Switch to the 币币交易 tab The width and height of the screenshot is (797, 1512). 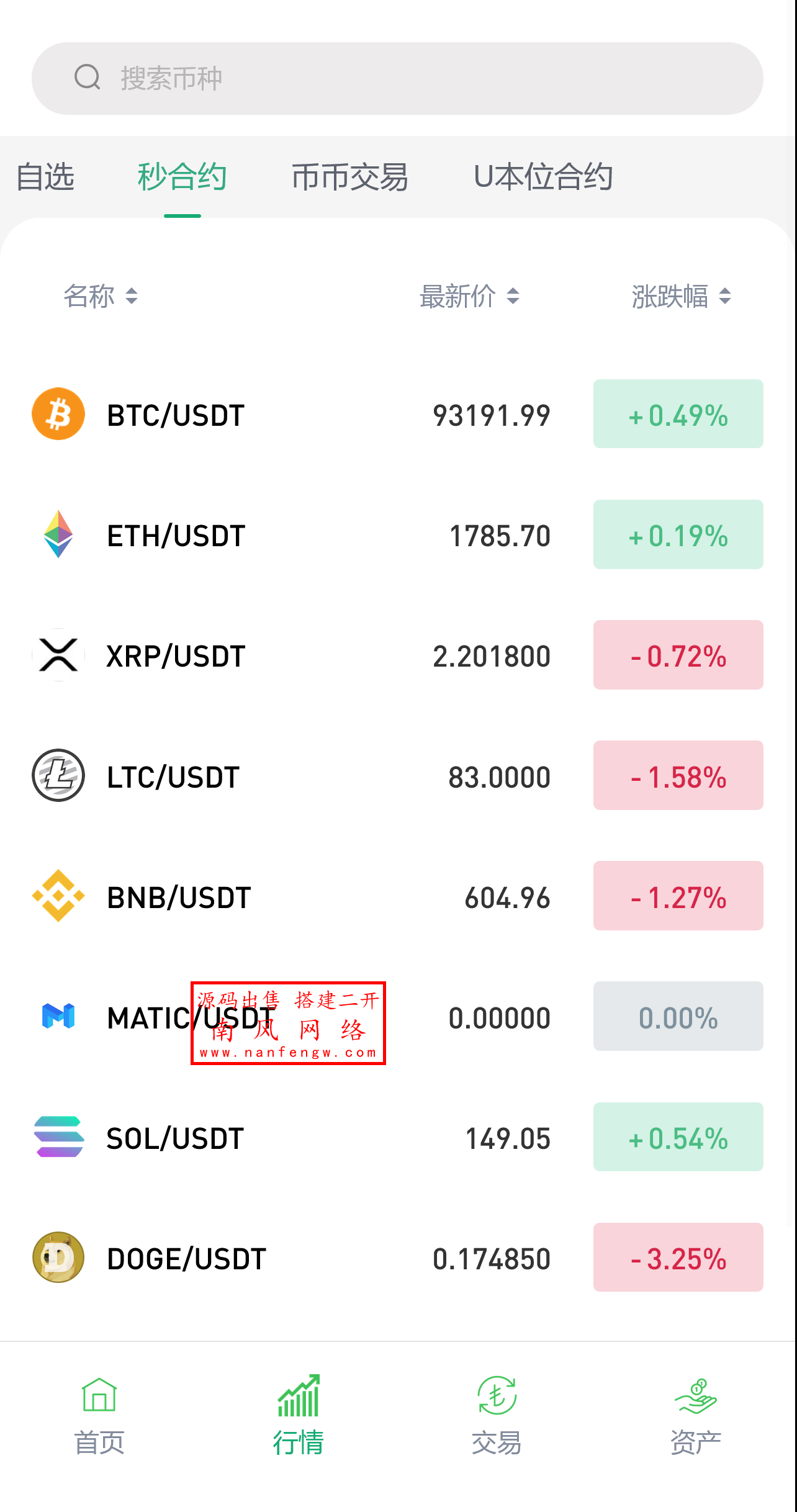350,177
